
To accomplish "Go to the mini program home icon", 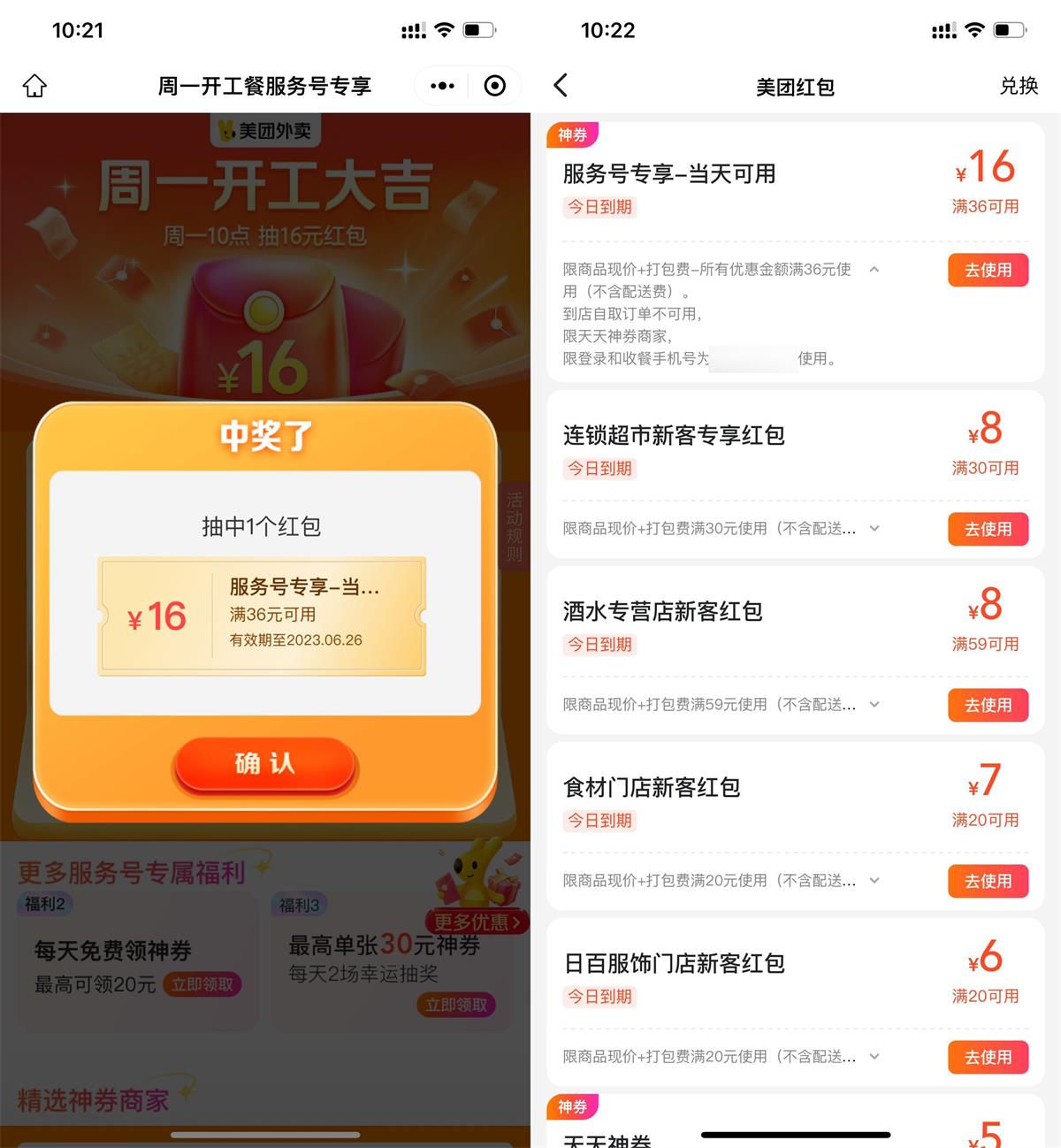I will 34,86.
